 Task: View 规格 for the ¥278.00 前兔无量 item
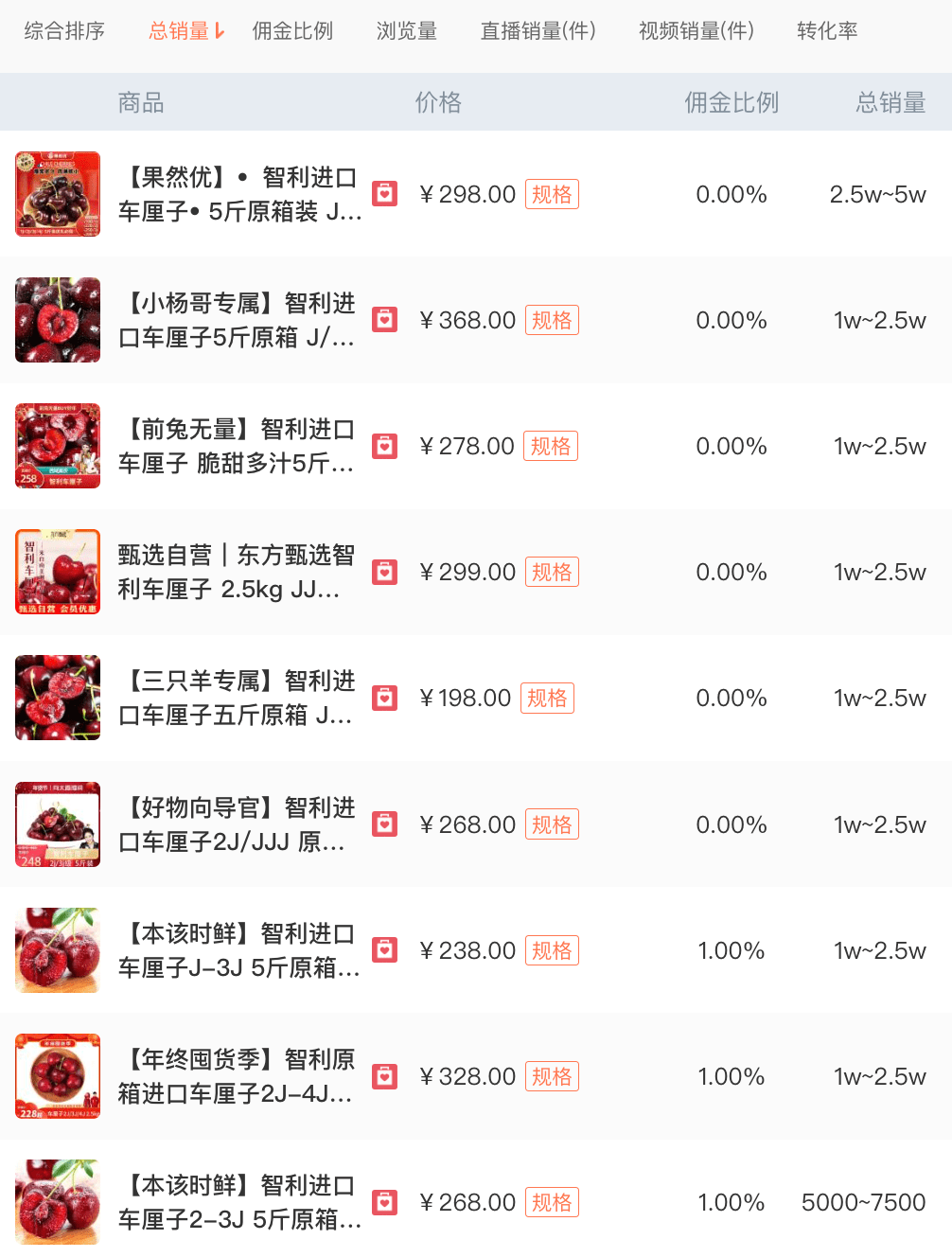[551, 446]
